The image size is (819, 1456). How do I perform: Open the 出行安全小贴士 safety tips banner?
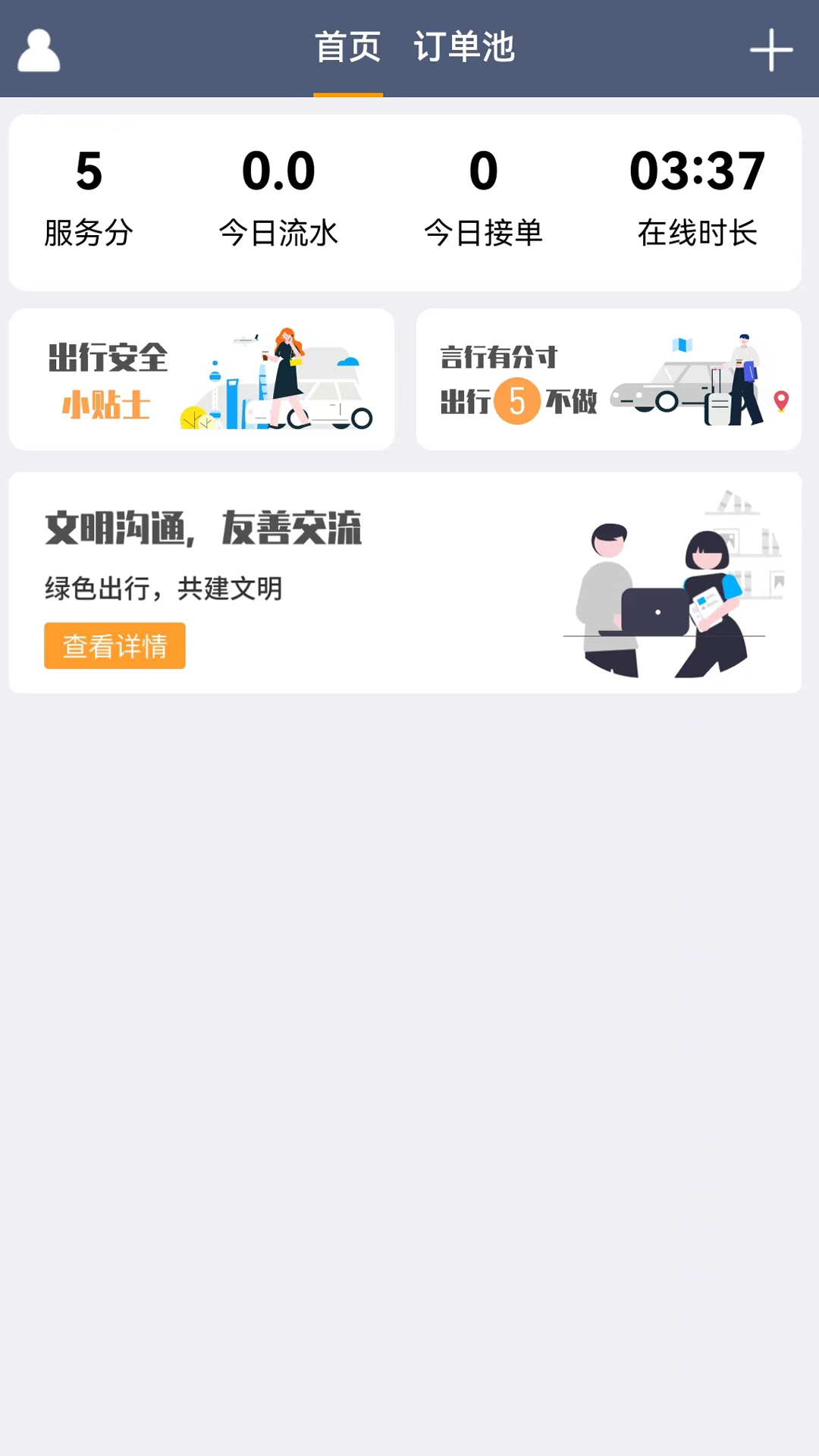(x=201, y=378)
